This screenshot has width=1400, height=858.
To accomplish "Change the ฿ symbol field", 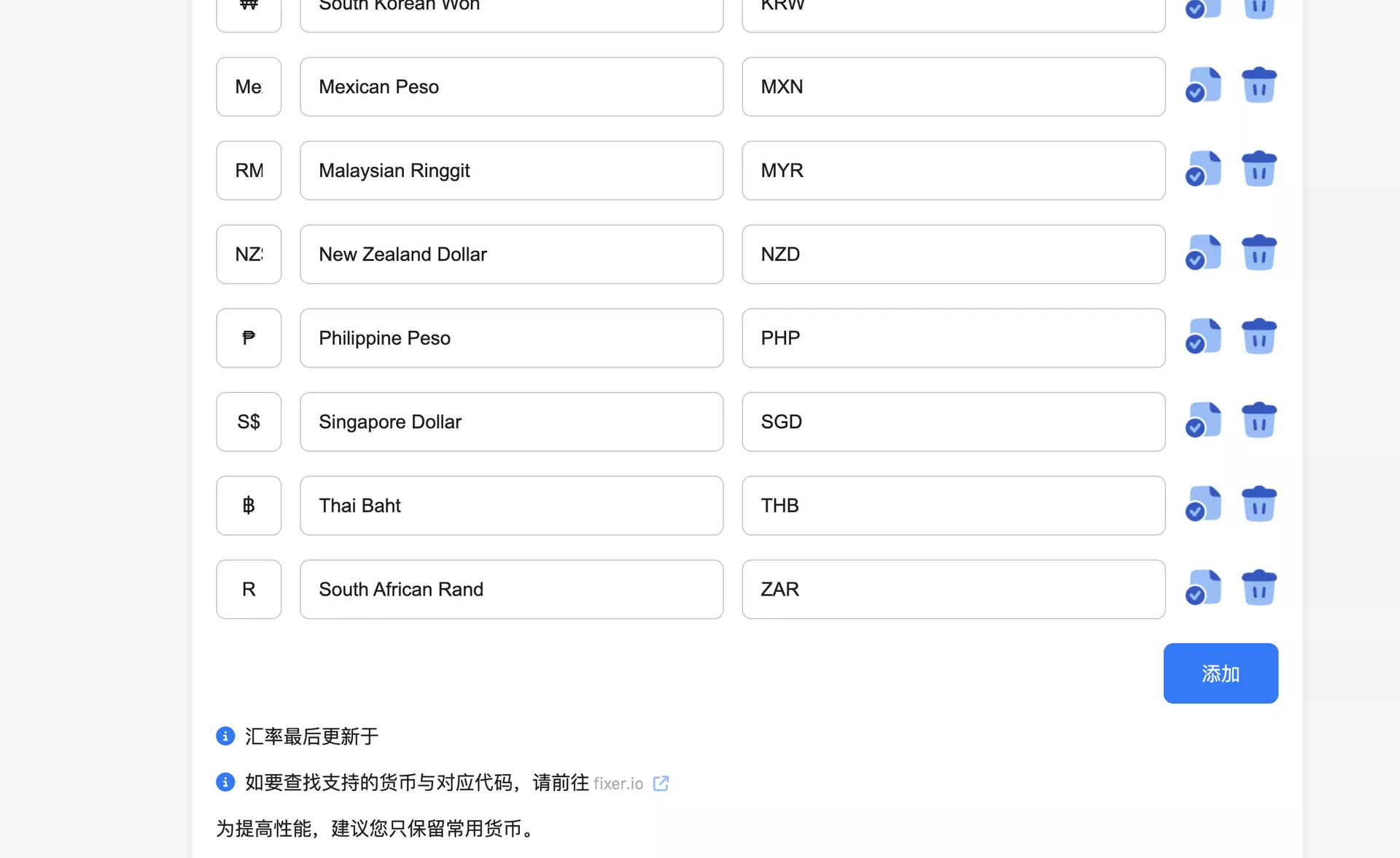I will pyautogui.click(x=249, y=506).
